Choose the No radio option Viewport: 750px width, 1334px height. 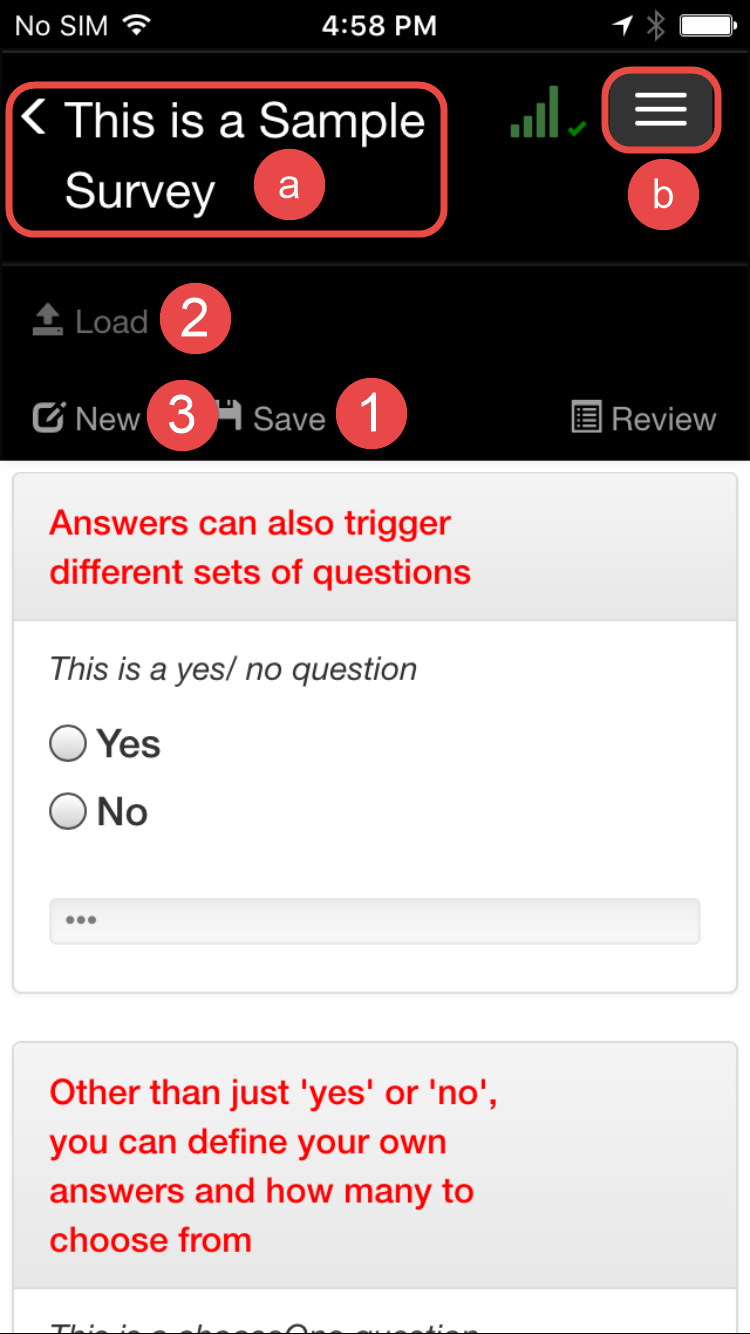(68, 812)
